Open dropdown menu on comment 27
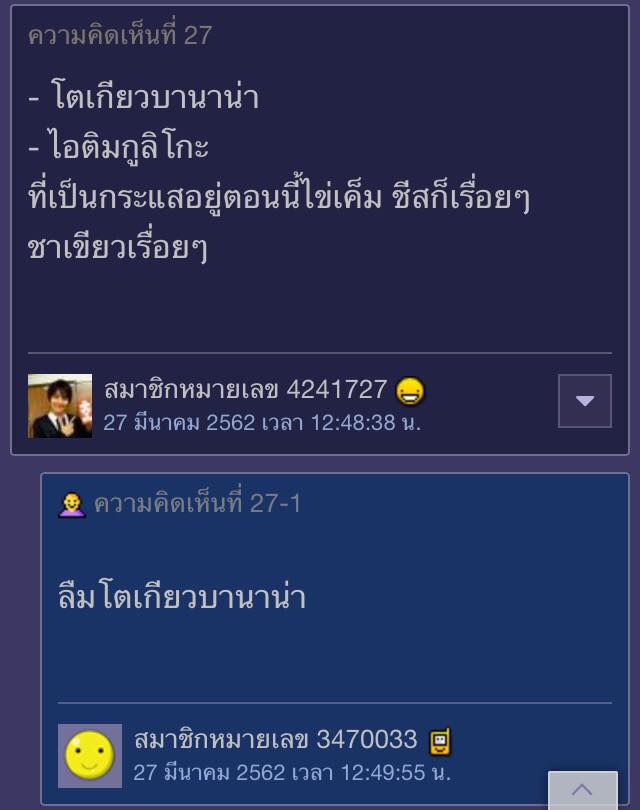Viewport: 640px width, 810px height. click(x=585, y=401)
